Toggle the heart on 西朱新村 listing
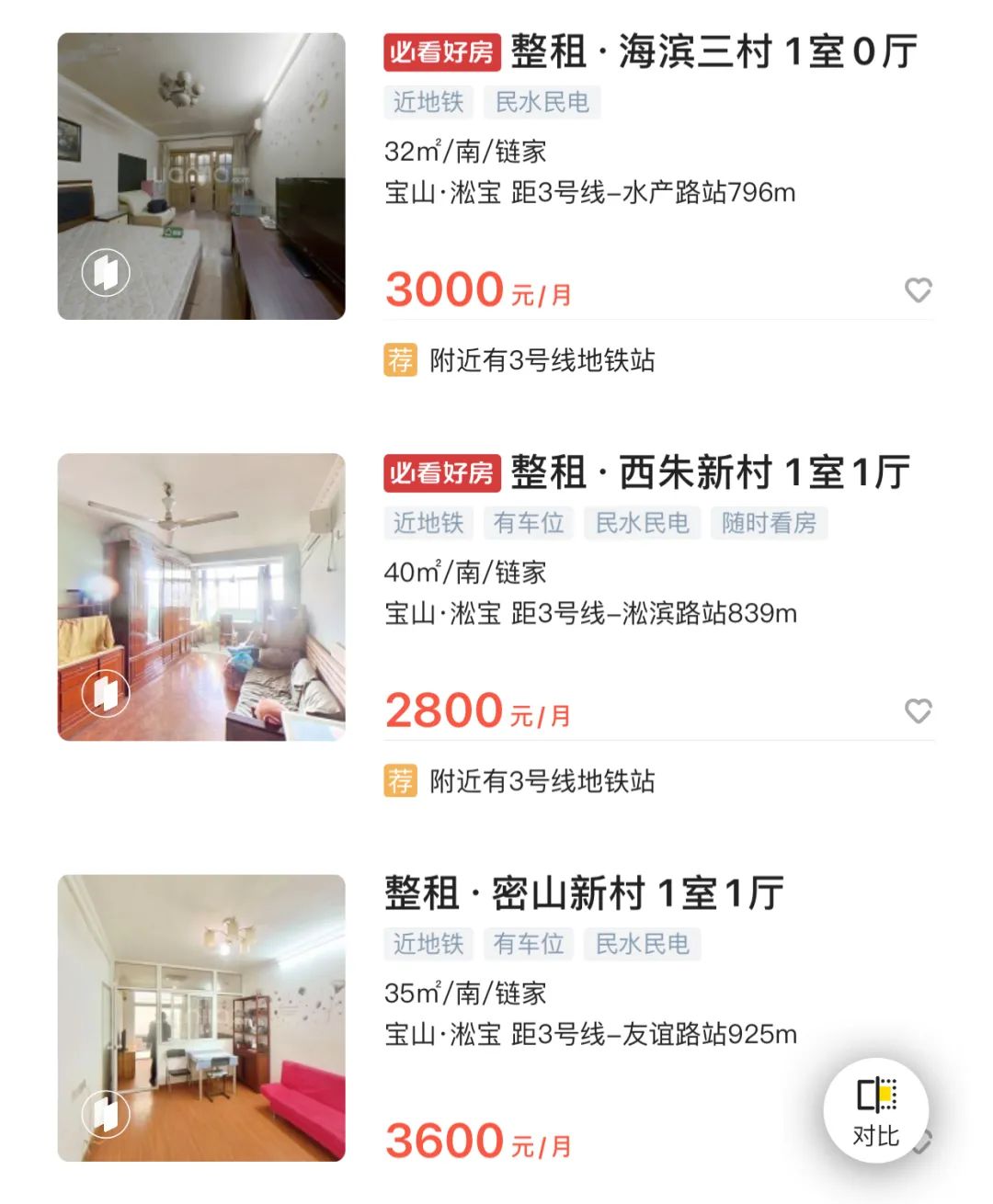 pos(917,710)
